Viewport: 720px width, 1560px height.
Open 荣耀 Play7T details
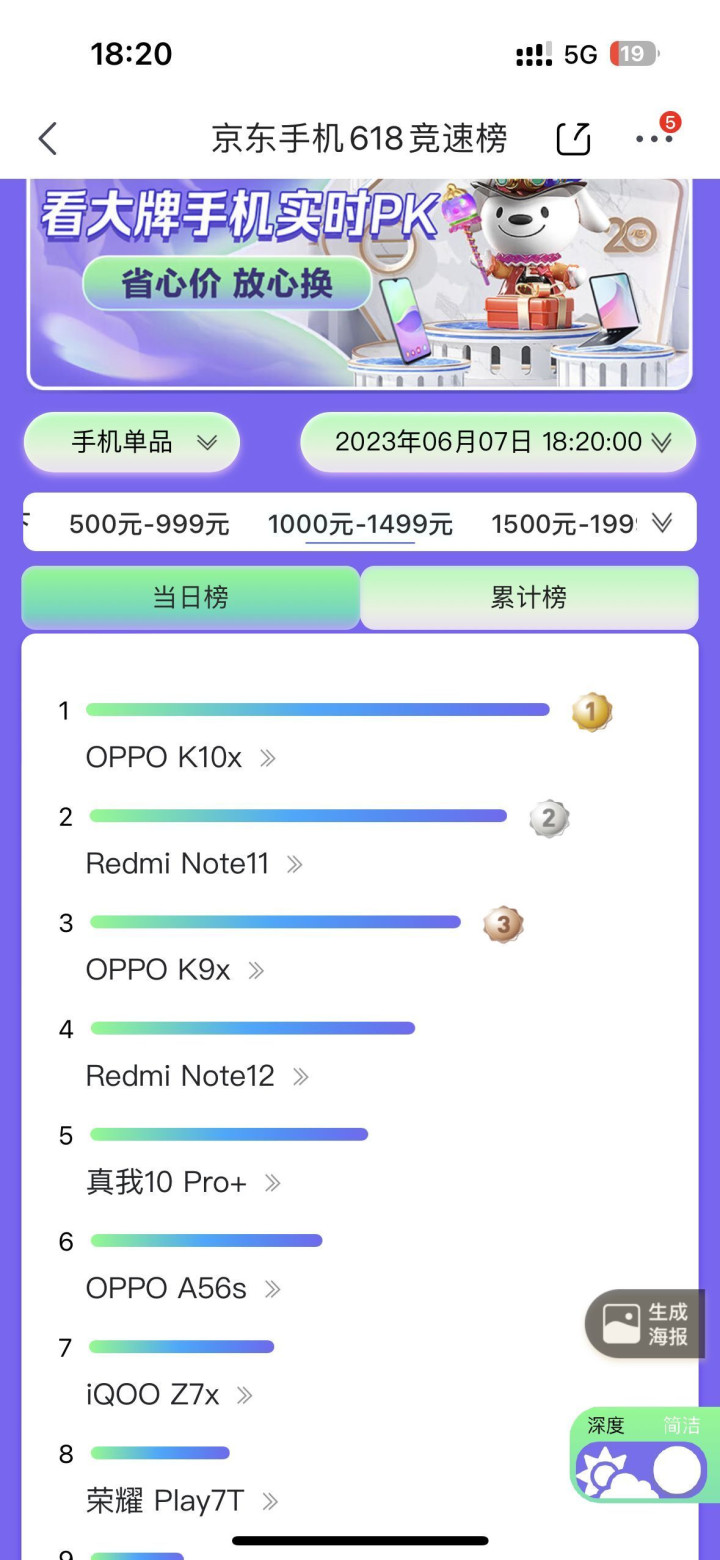182,1501
